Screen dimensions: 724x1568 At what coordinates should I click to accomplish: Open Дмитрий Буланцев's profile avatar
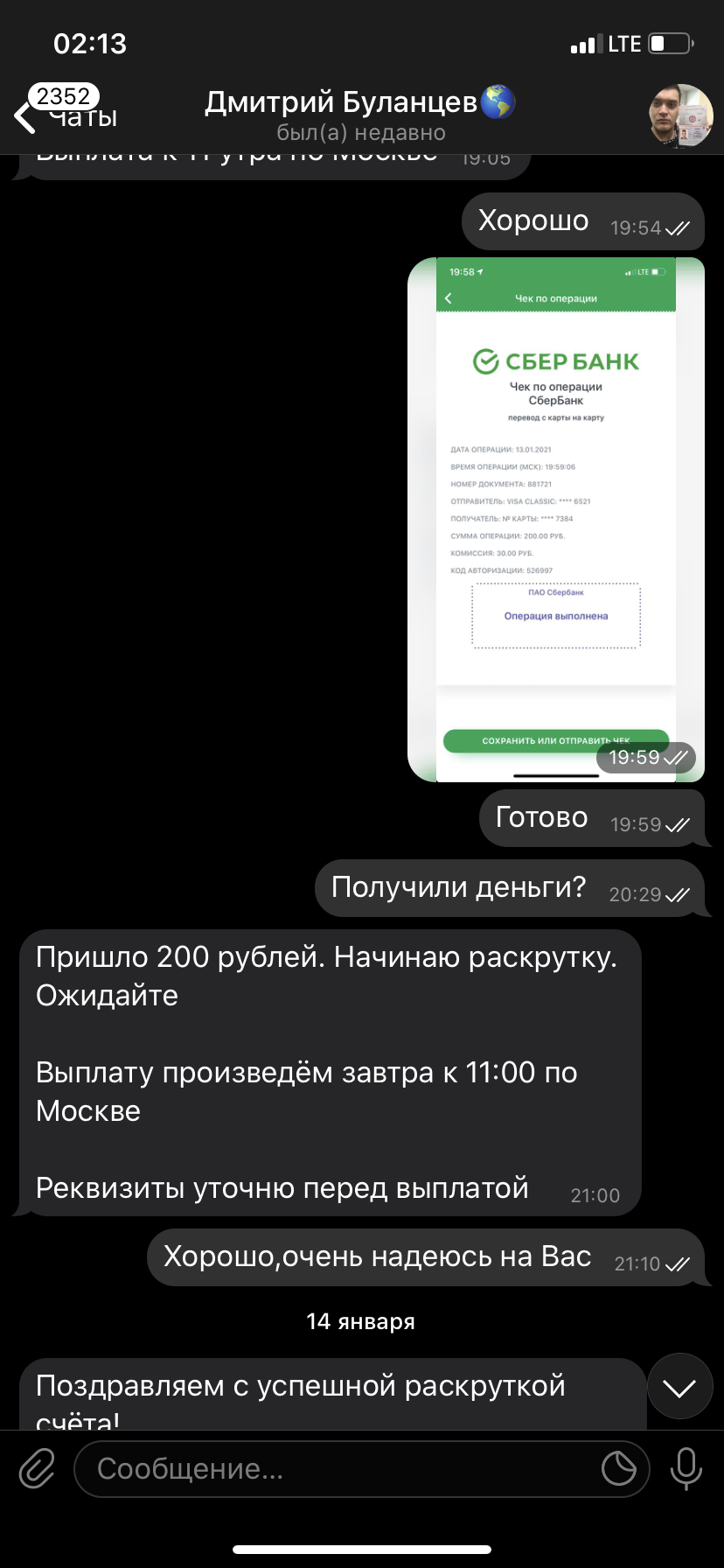pyautogui.click(x=680, y=115)
